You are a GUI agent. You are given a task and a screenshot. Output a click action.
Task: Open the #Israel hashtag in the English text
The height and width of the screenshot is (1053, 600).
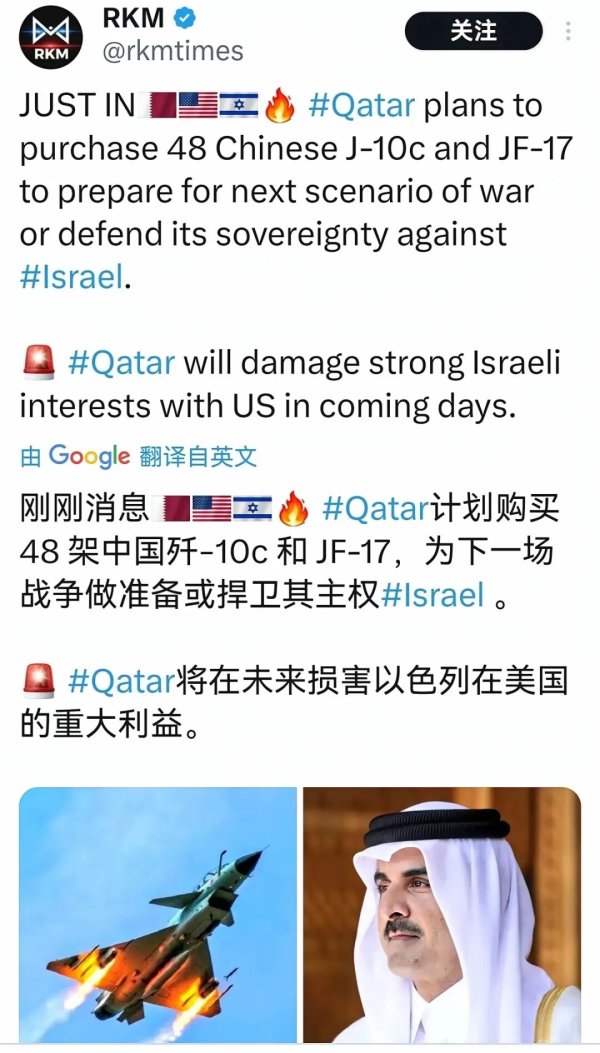click(73, 277)
